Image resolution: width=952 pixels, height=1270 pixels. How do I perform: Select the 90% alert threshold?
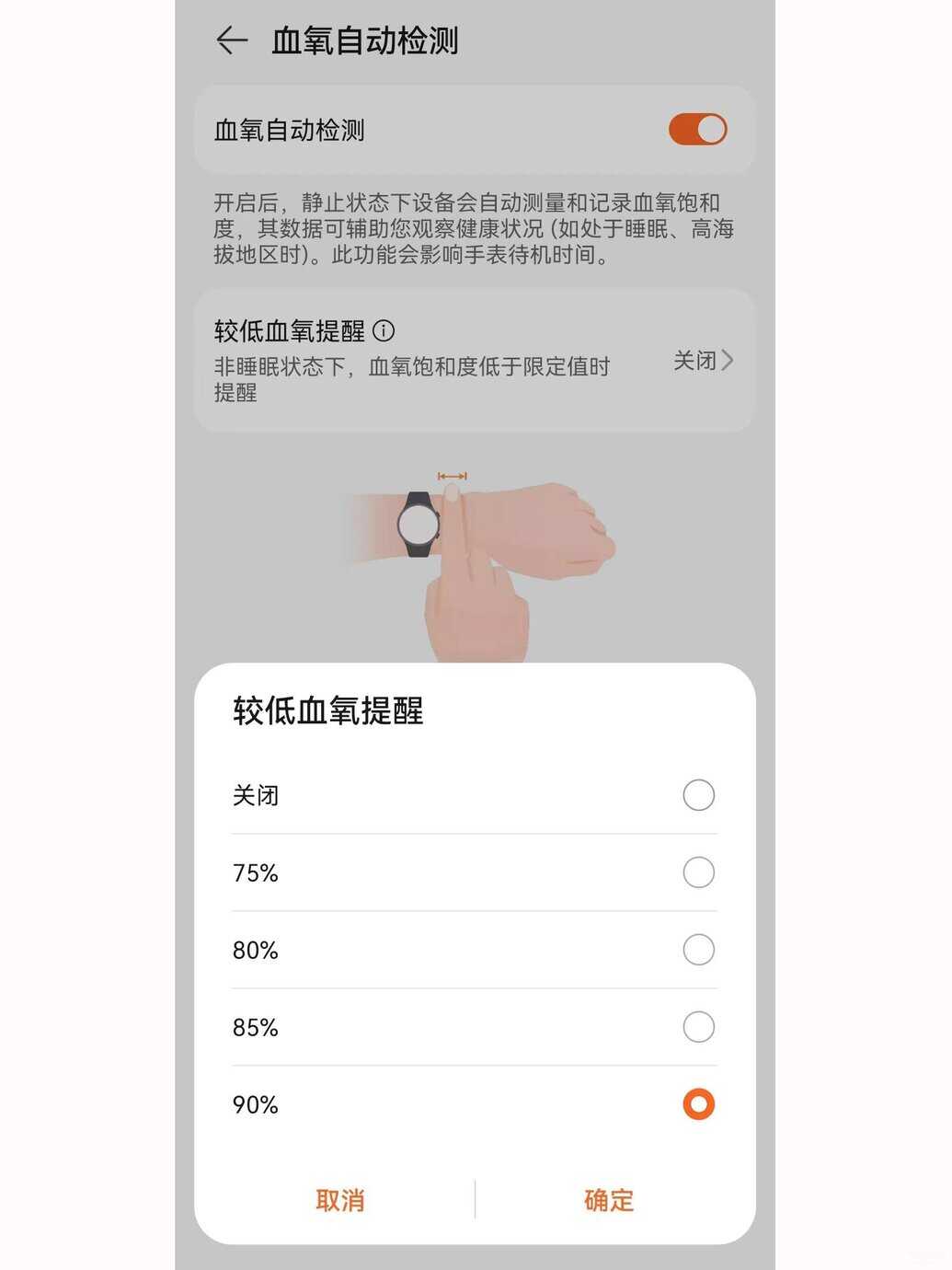coord(697,1104)
